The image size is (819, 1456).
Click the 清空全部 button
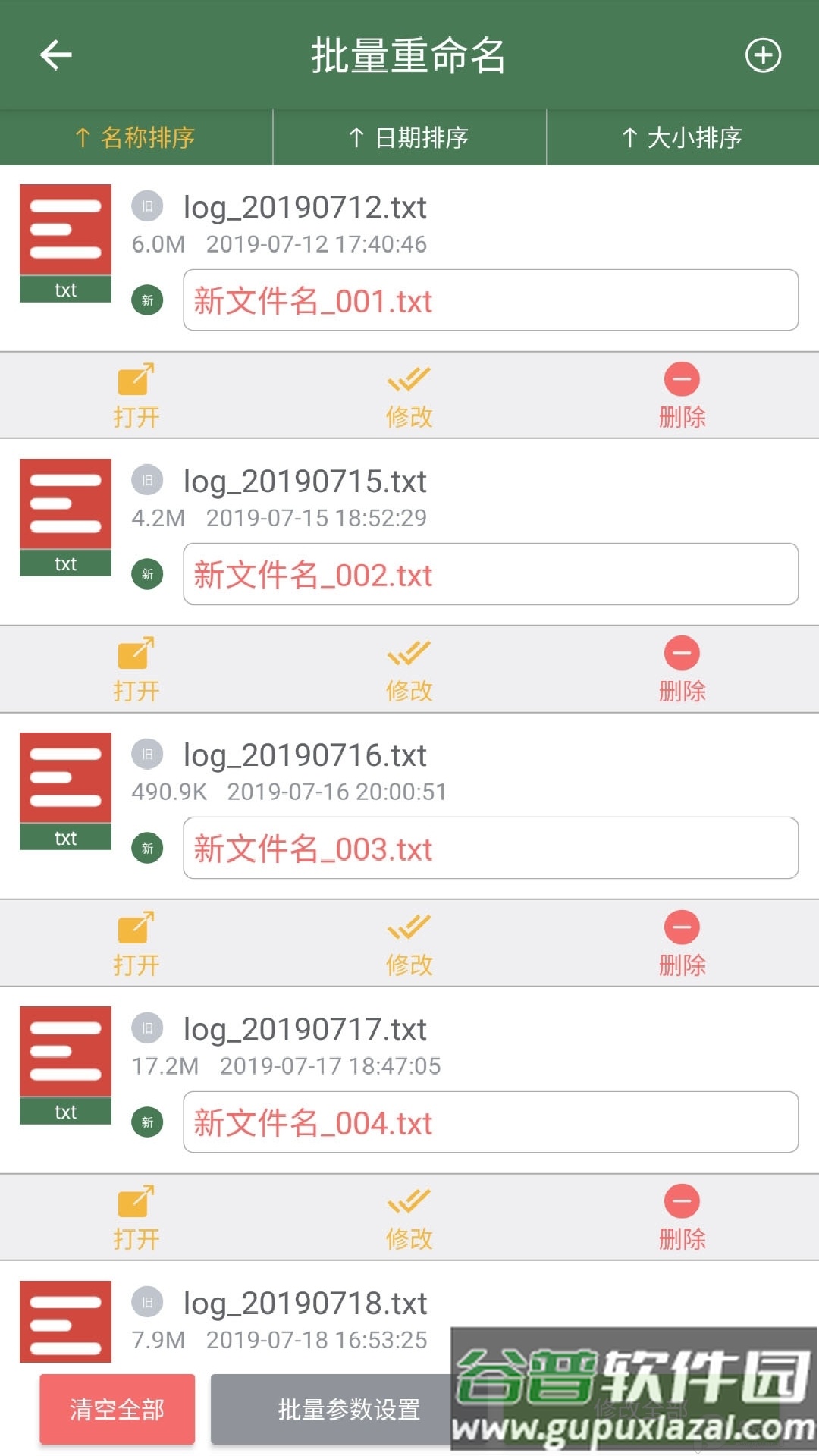[117, 1409]
